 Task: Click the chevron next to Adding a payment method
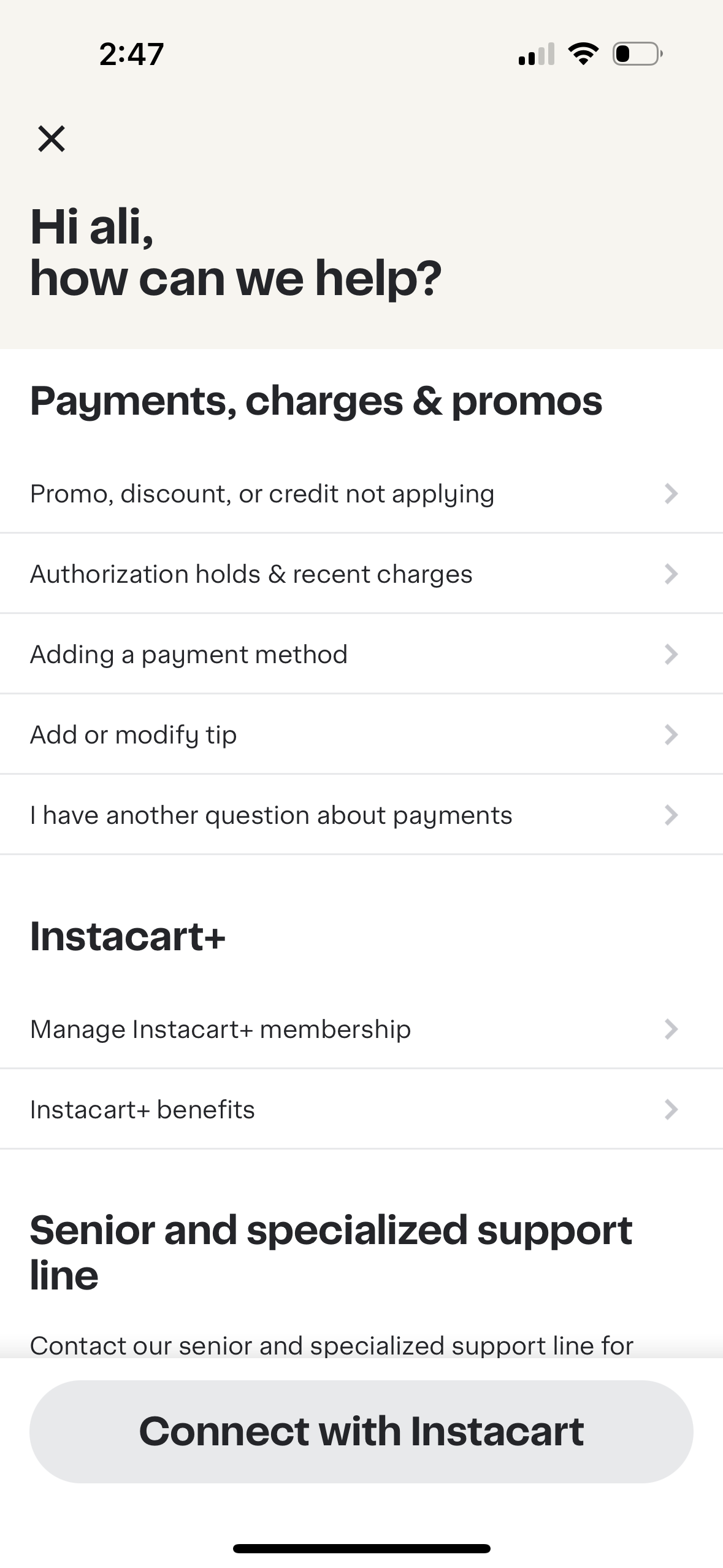coord(672,654)
